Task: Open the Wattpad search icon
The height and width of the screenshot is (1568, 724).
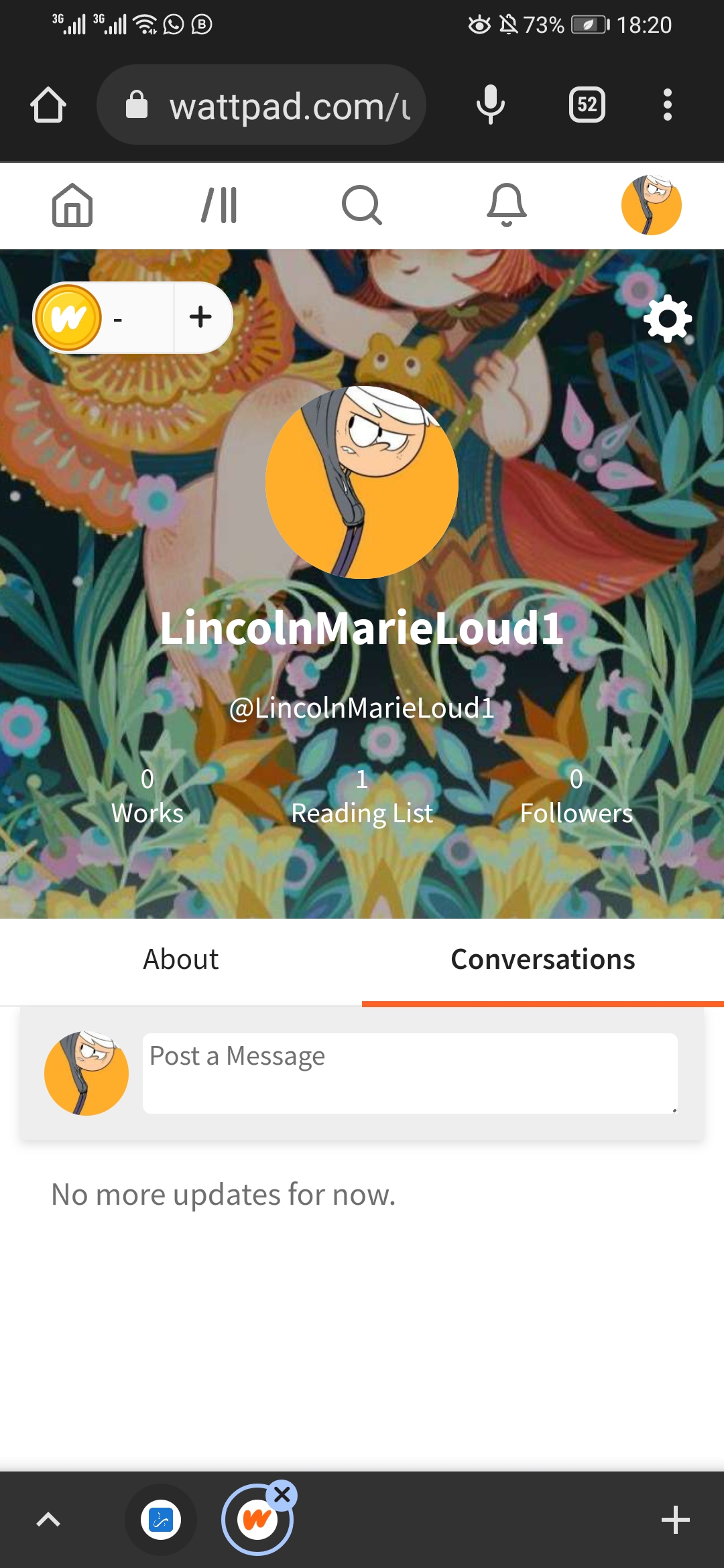Action: 362,205
